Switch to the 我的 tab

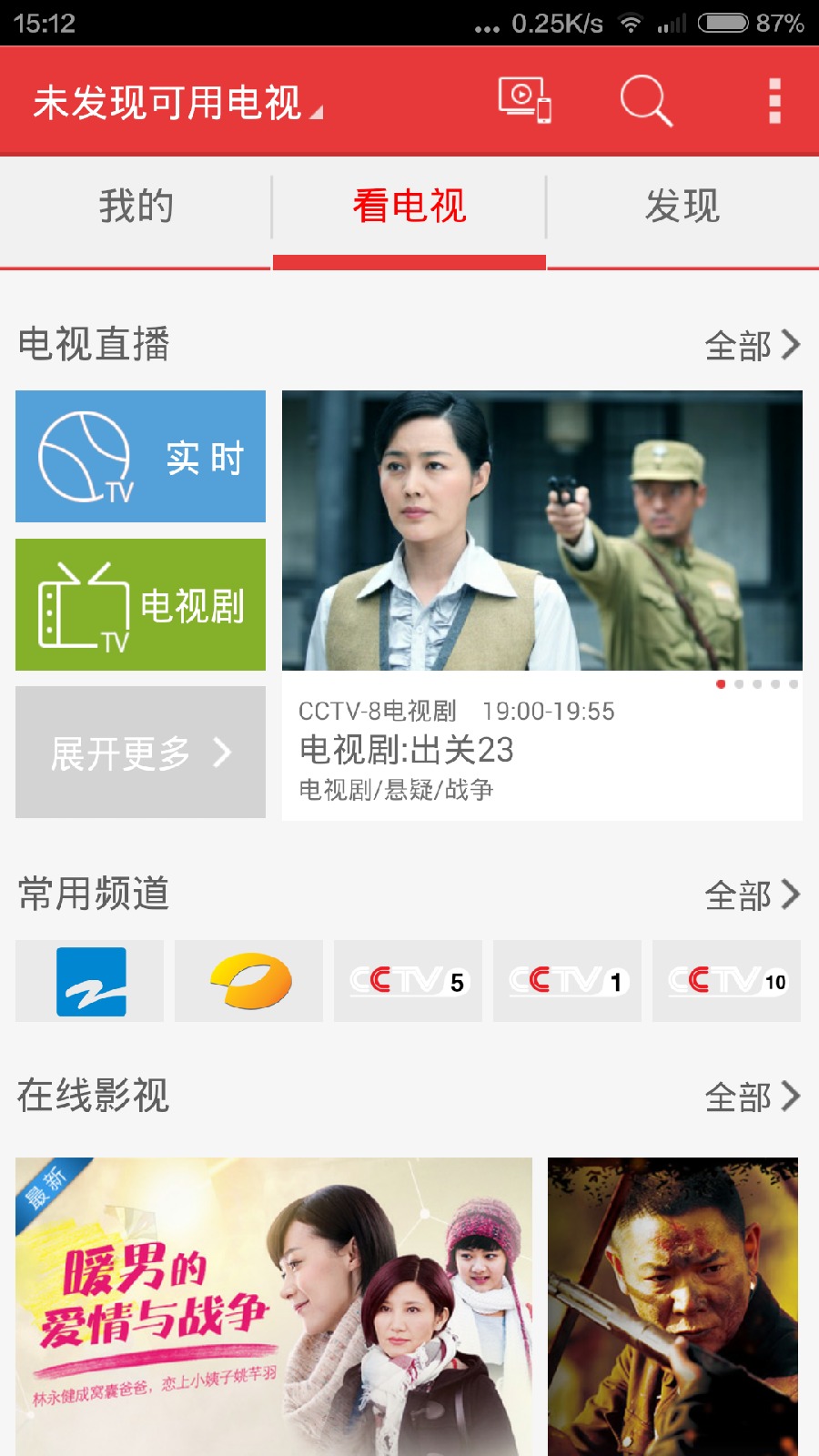point(136,207)
